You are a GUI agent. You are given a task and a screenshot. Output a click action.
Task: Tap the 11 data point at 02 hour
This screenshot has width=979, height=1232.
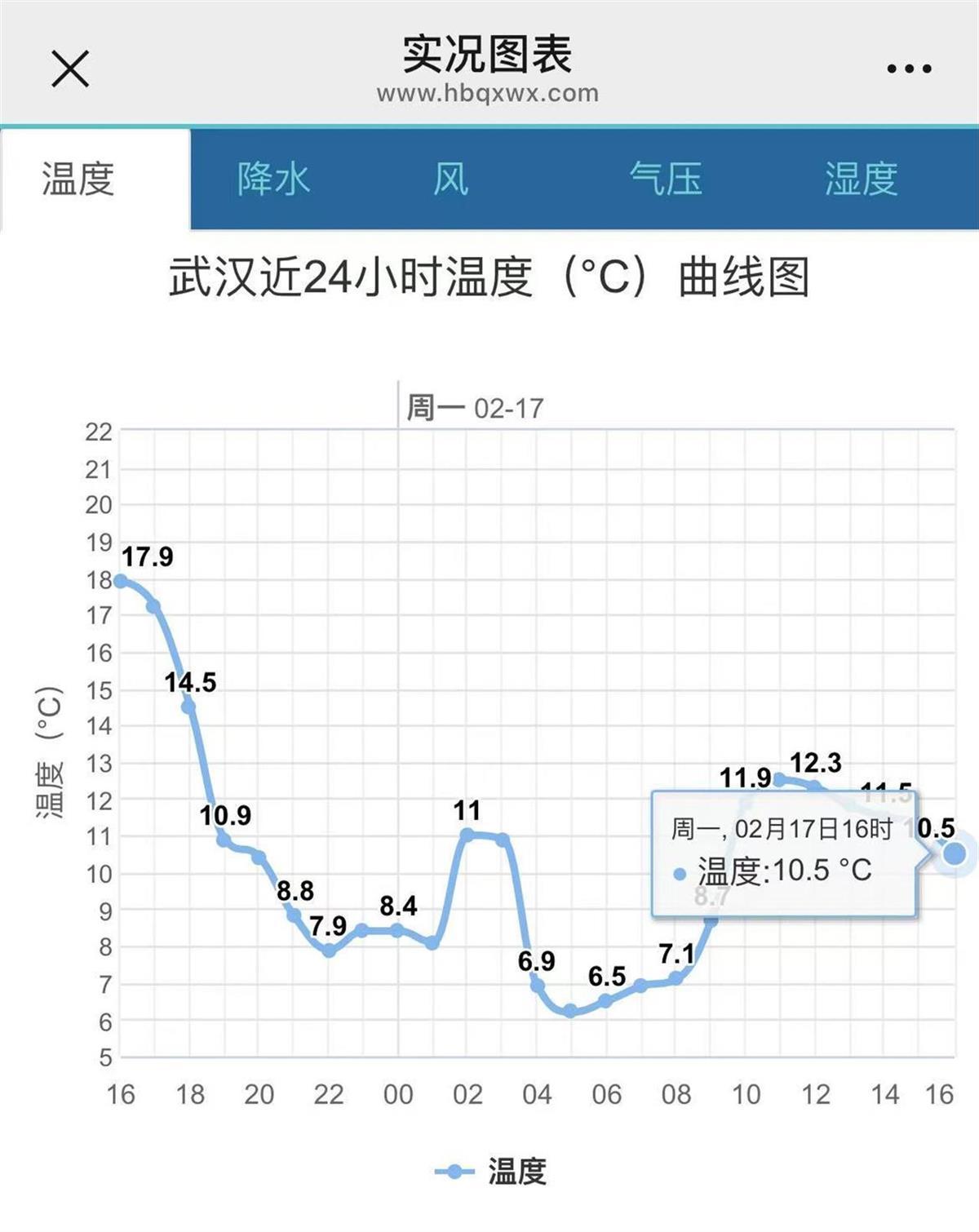[467, 835]
